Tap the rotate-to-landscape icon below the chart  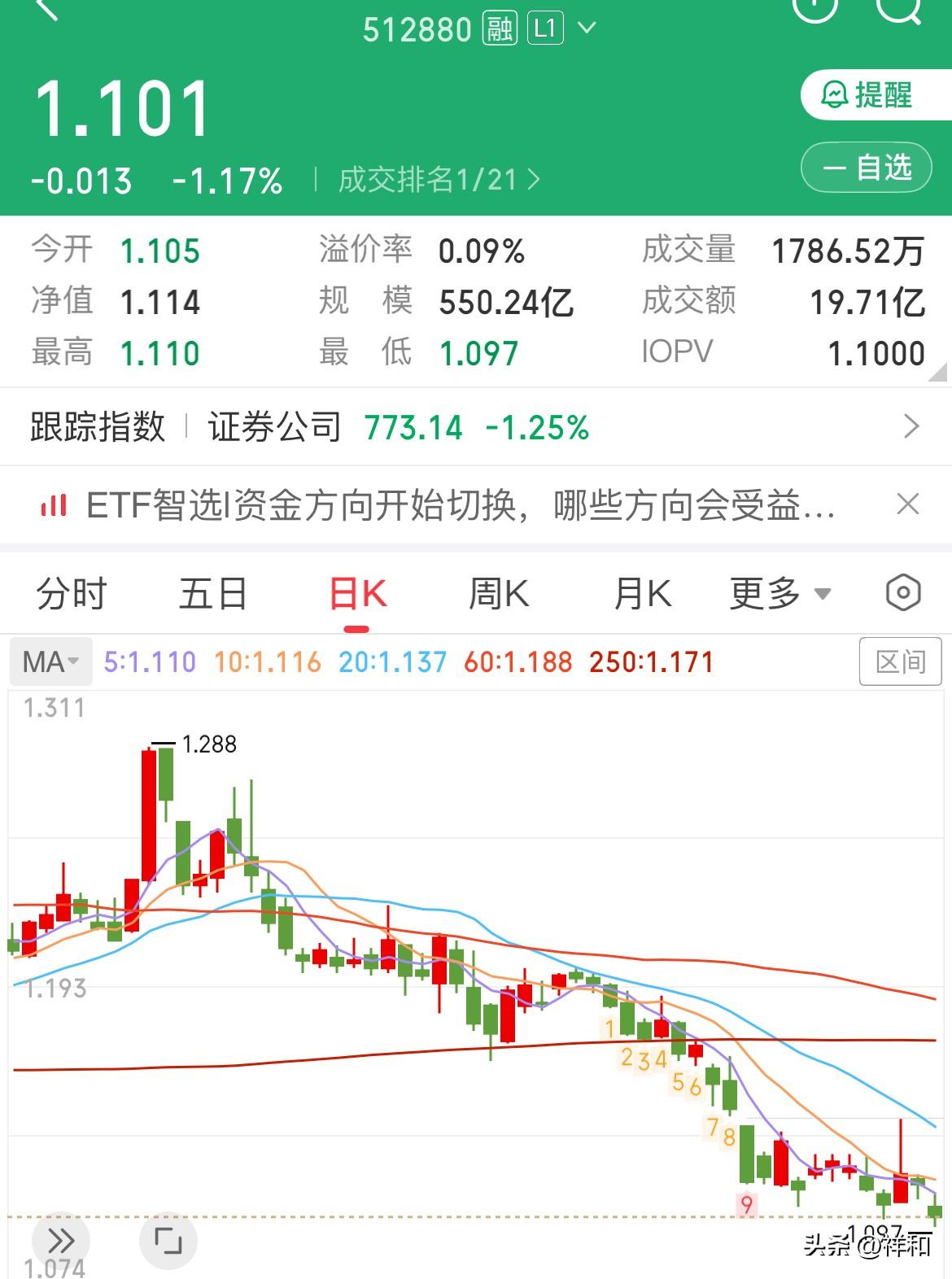pyautogui.click(x=167, y=1241)
